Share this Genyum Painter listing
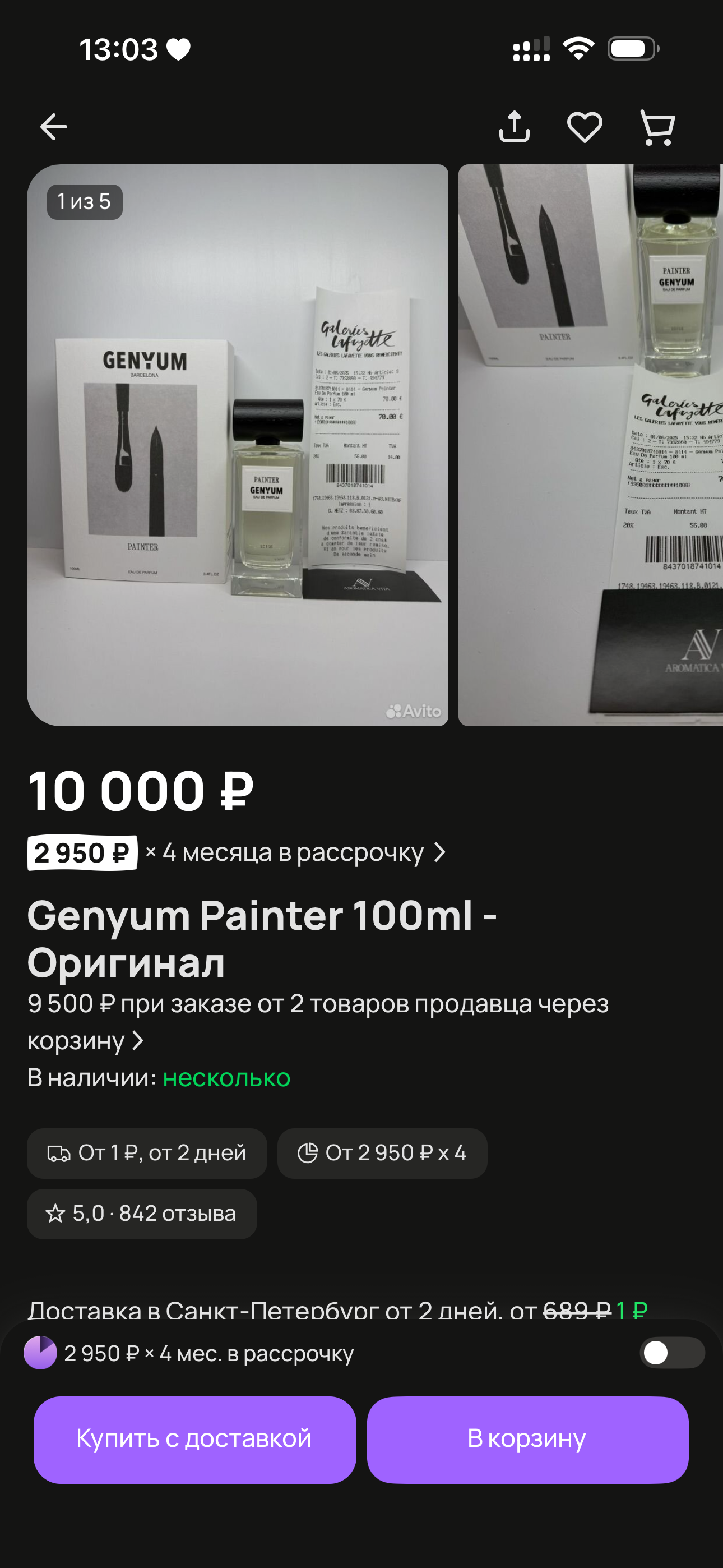 (515, 127)
